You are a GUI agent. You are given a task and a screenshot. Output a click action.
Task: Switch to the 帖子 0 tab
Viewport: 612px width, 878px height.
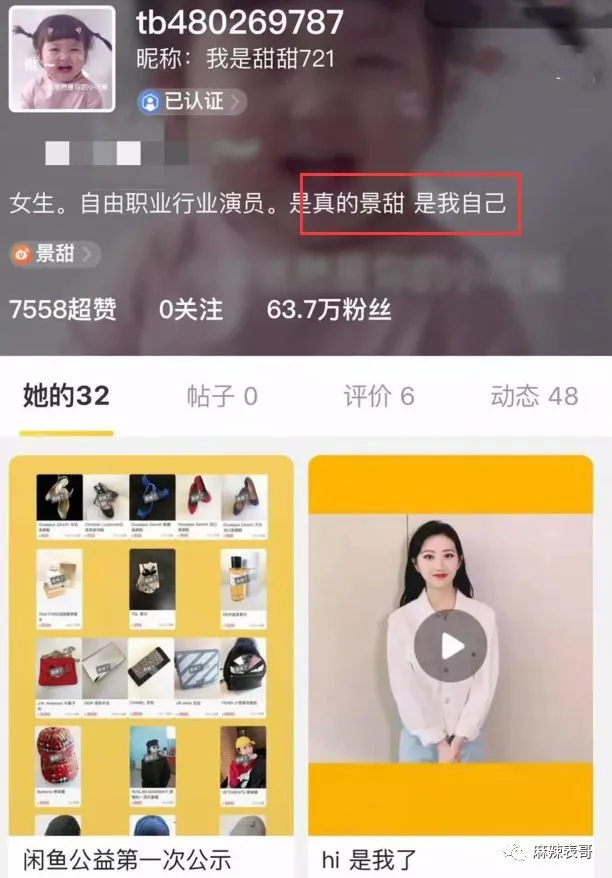[222, 396]
